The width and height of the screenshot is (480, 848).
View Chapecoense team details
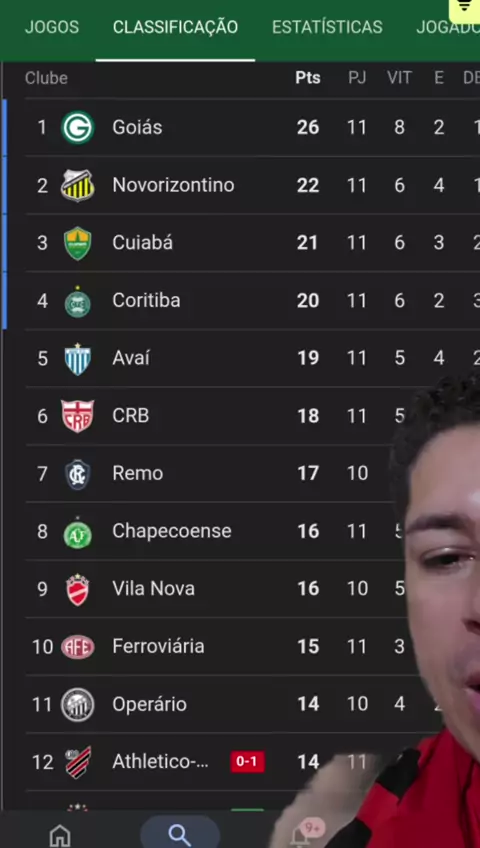coord(252,531)
